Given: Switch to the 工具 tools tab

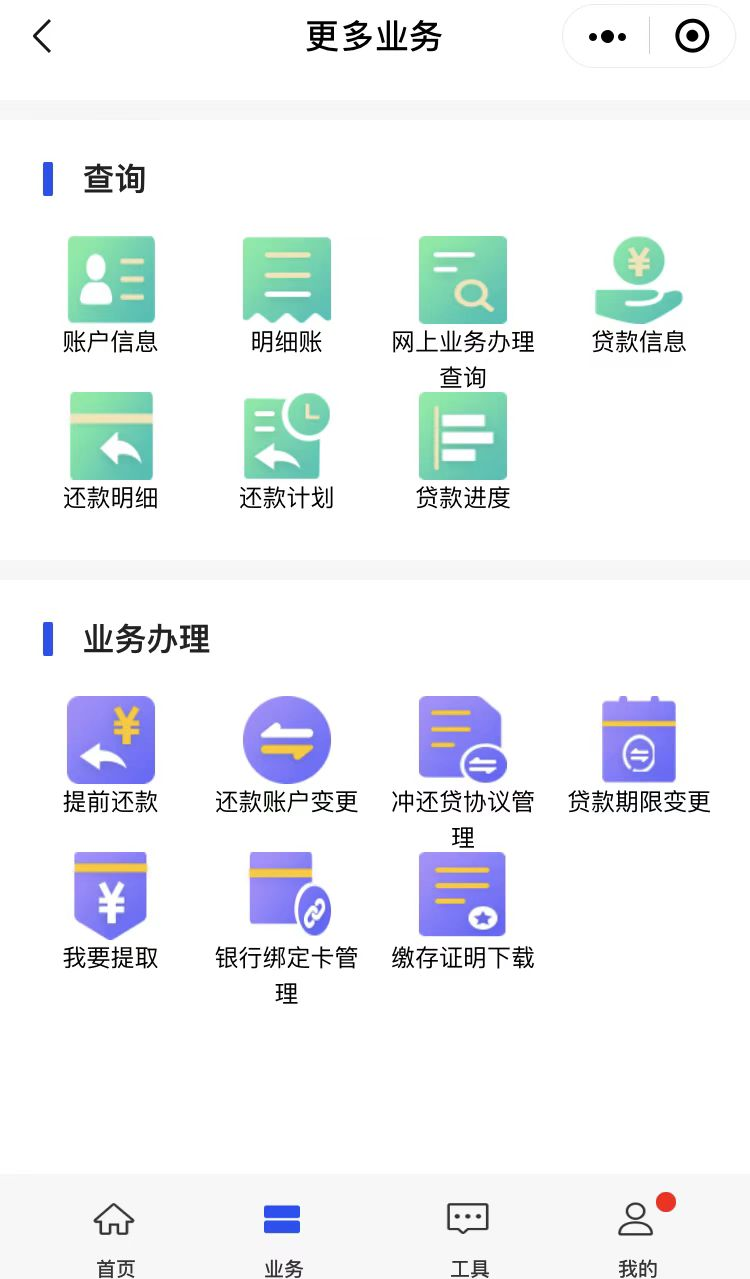Looking at the screenshot, I should tap(468, 1237).
